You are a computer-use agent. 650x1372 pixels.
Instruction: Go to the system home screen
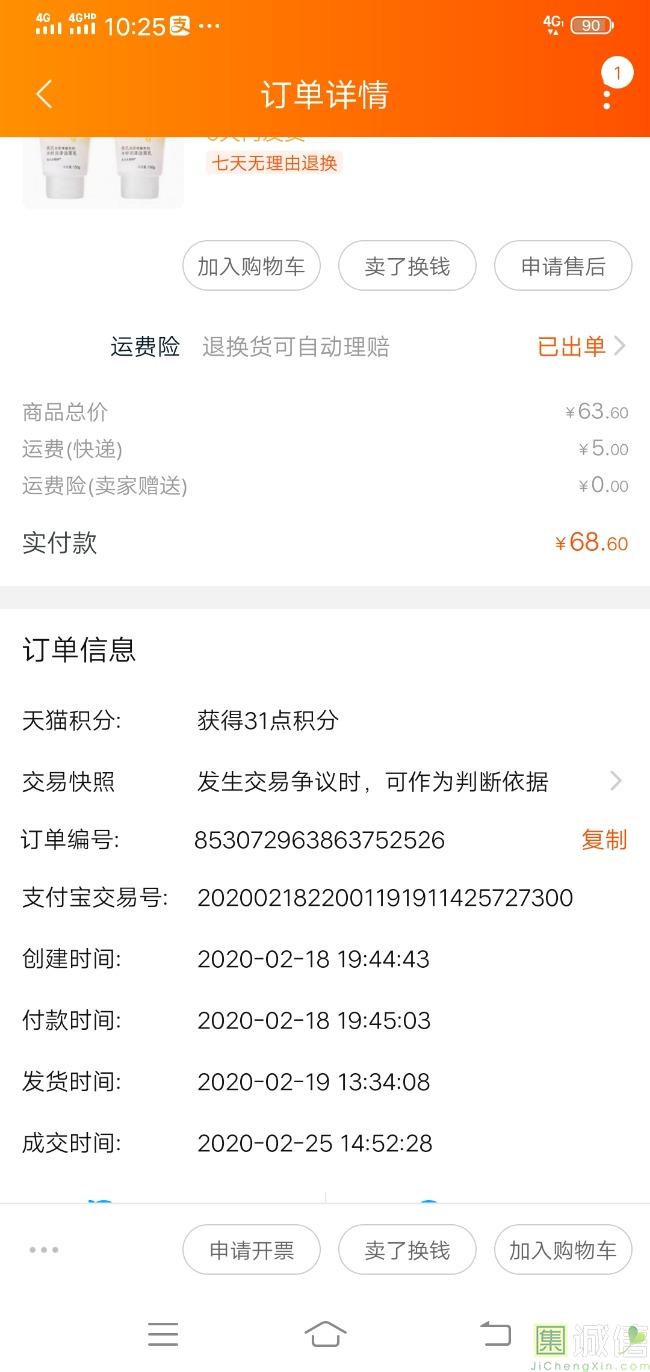click(325, 1334)
